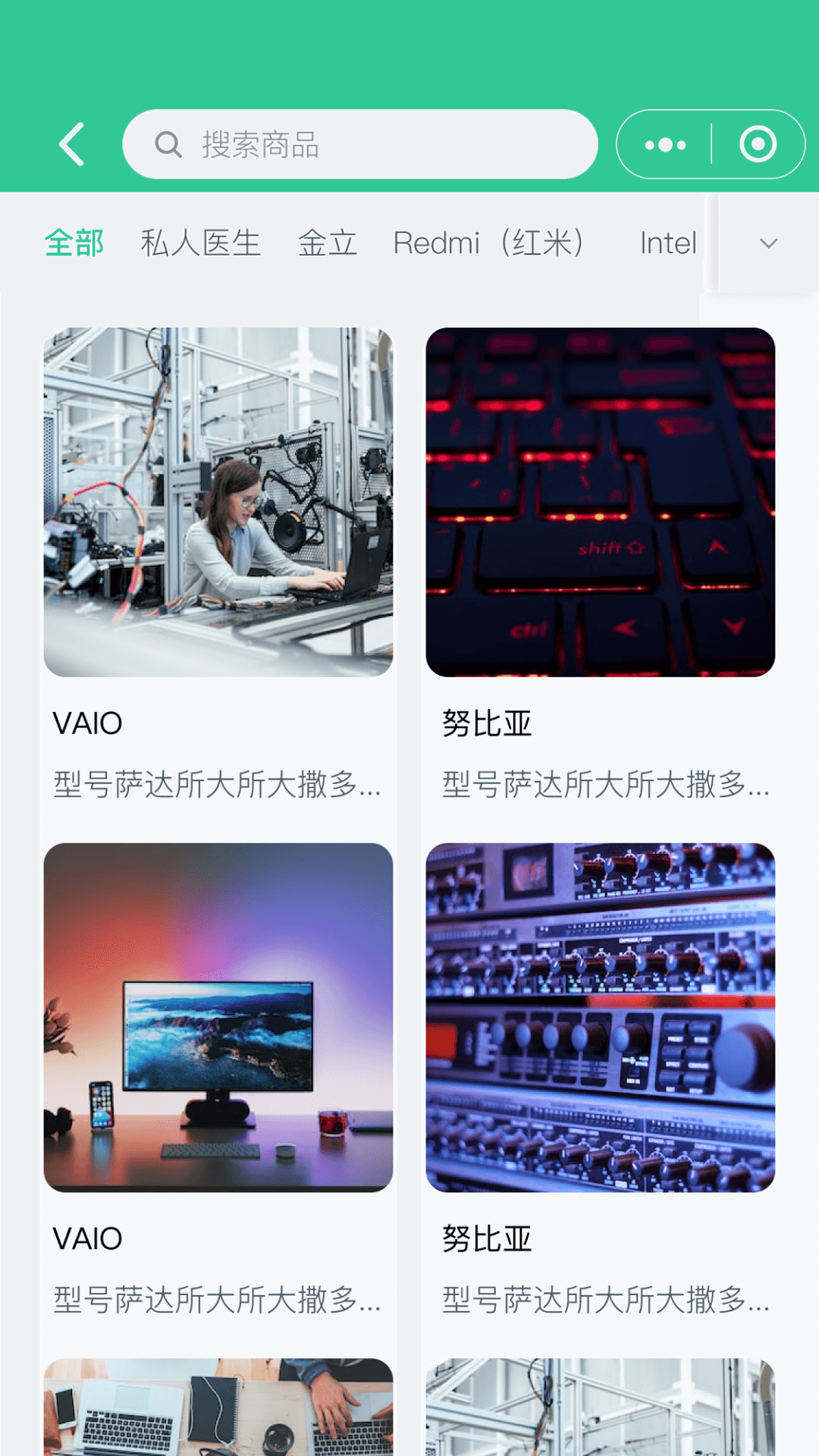Open 努比亚 product with audio rack
The image size is (819, 1456).
tap(601, 1018)
